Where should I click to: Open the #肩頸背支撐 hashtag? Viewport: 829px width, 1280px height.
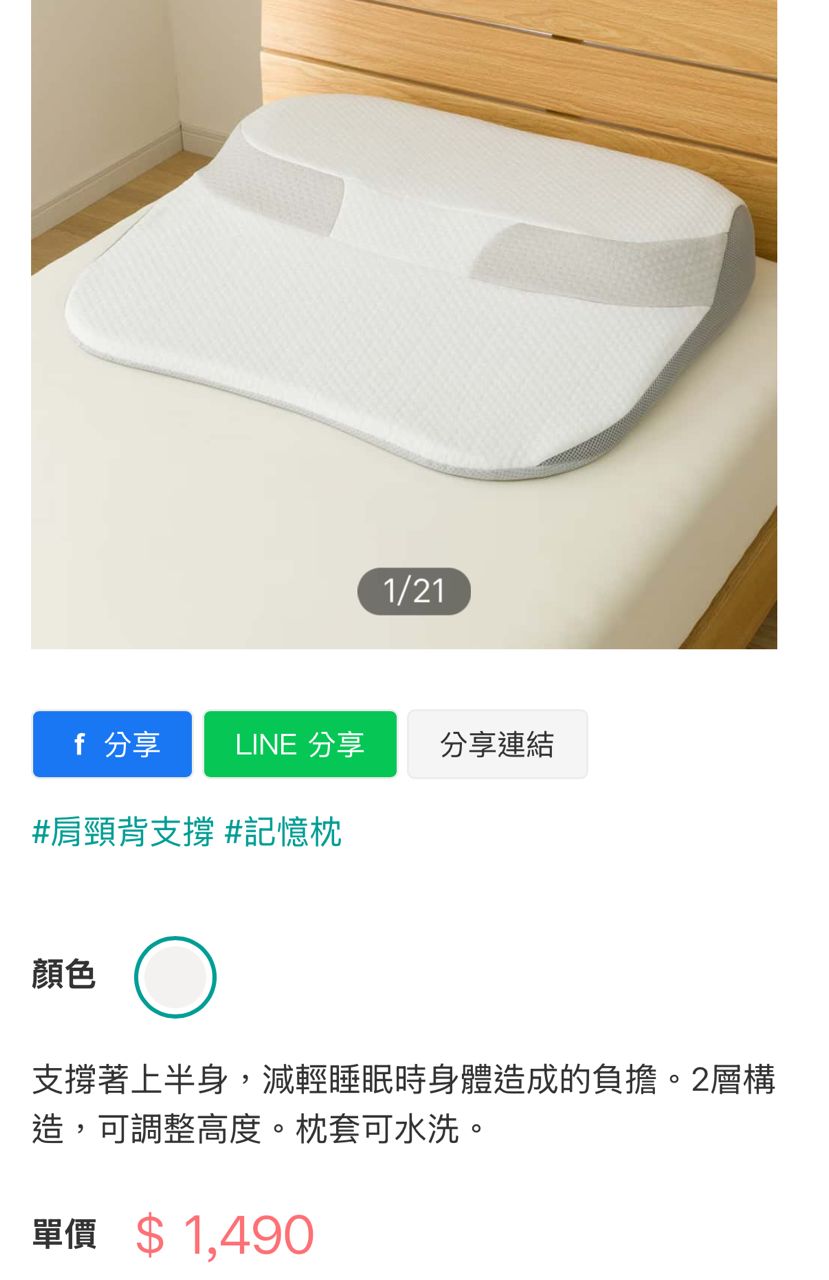click(x=123, y=832)
